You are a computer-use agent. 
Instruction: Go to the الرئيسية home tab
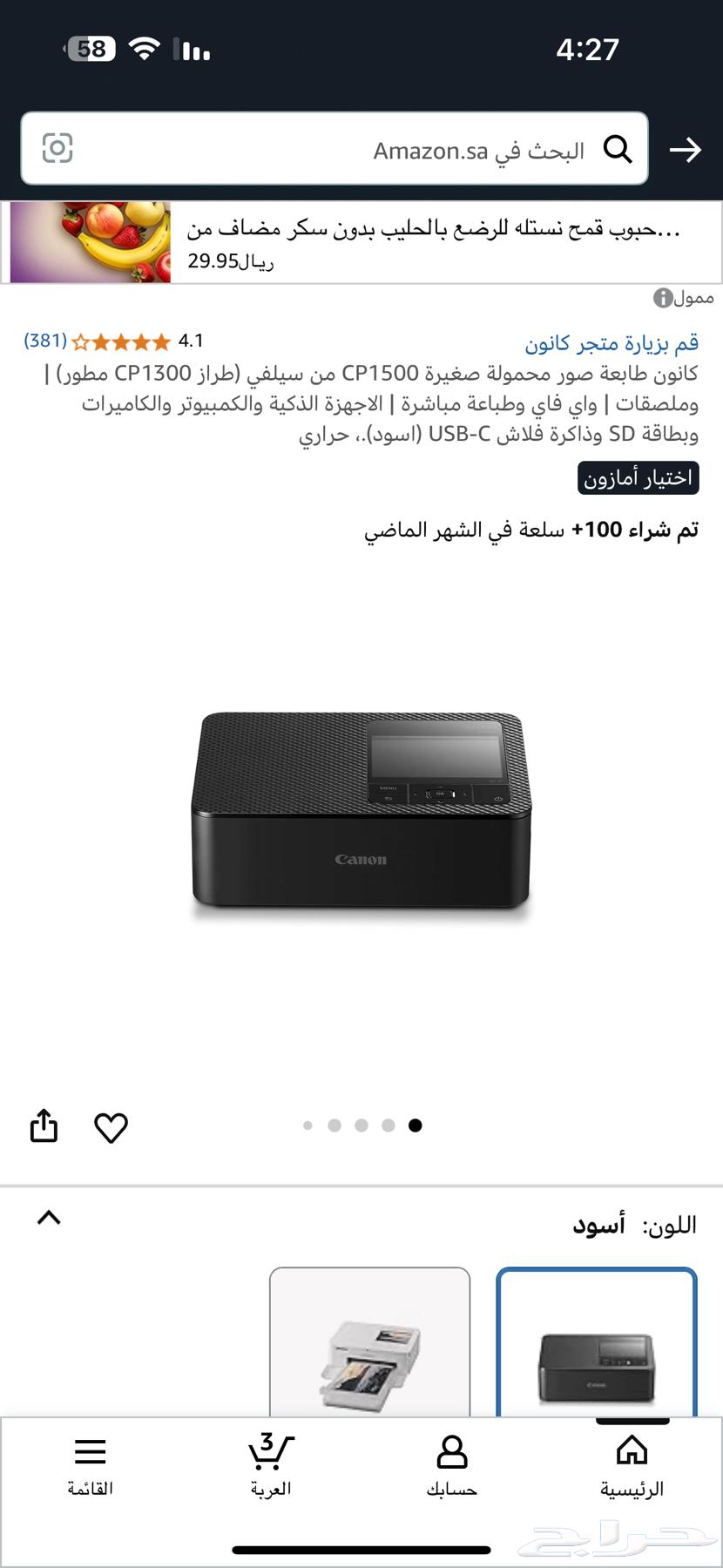point(632,1467)
